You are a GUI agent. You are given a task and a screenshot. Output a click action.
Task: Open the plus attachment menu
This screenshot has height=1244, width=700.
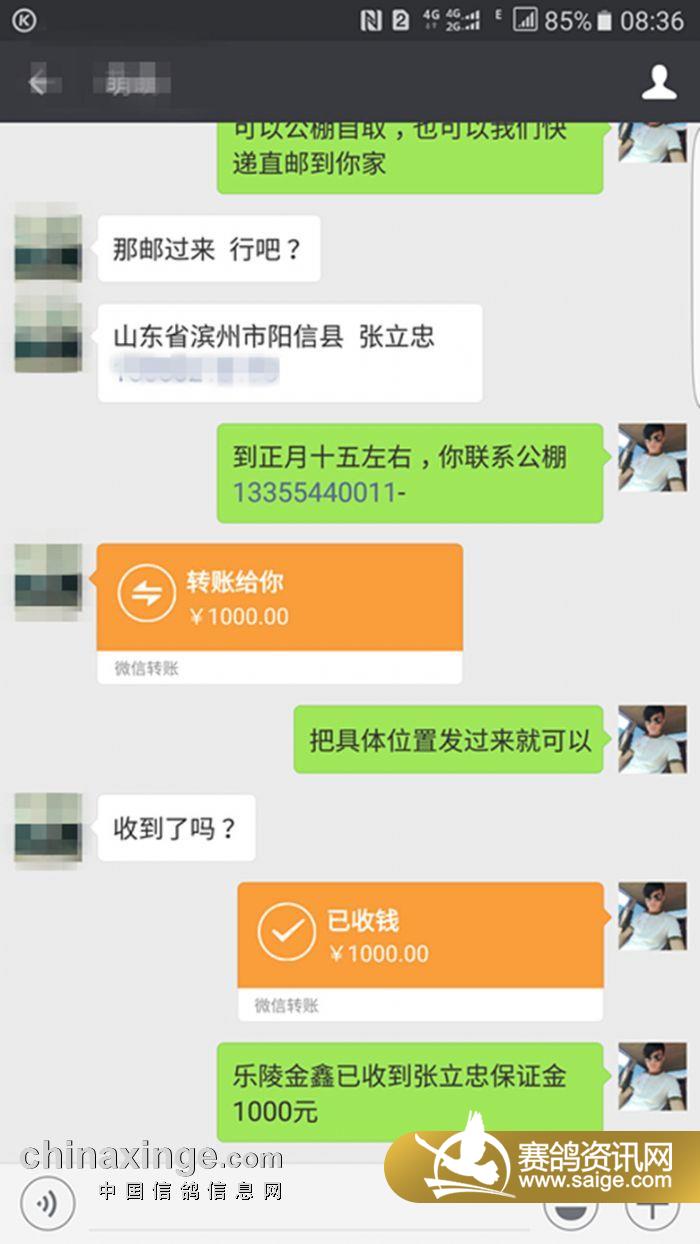point(652,1205)
